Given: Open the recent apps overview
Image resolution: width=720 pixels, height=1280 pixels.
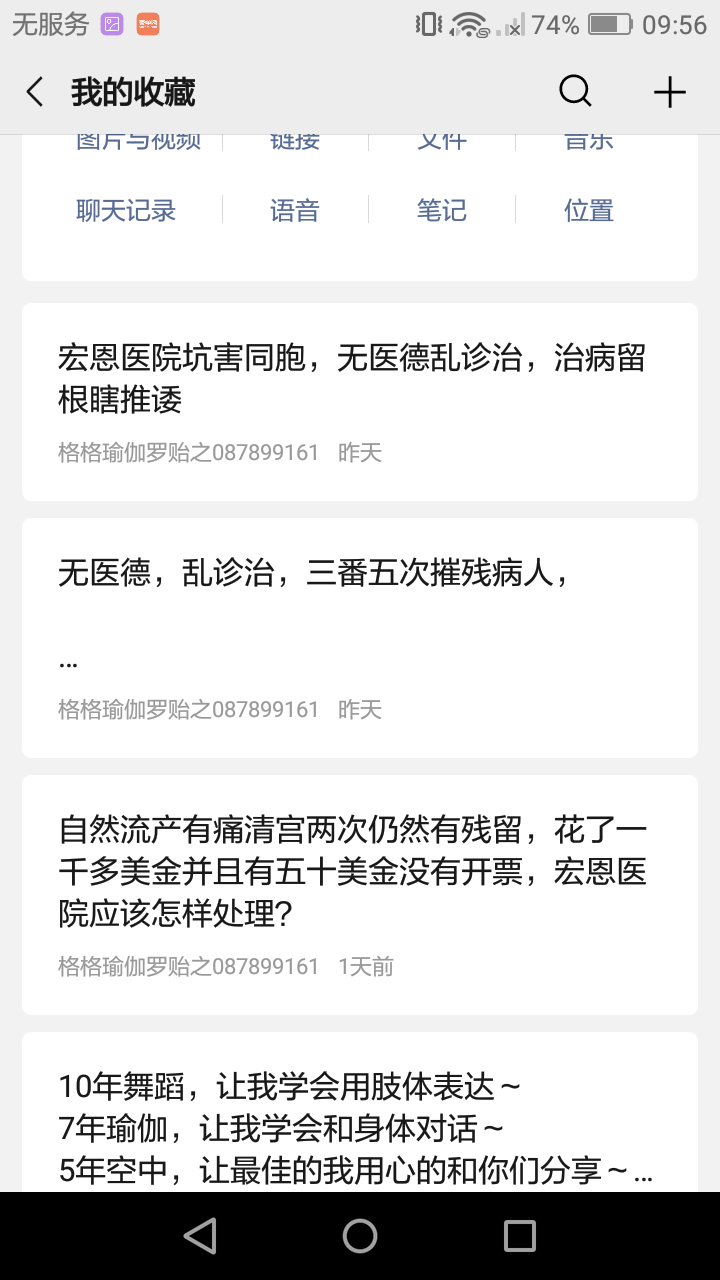Looking at the screenshot, I should pyautogui.click(x=519, y=1236).
